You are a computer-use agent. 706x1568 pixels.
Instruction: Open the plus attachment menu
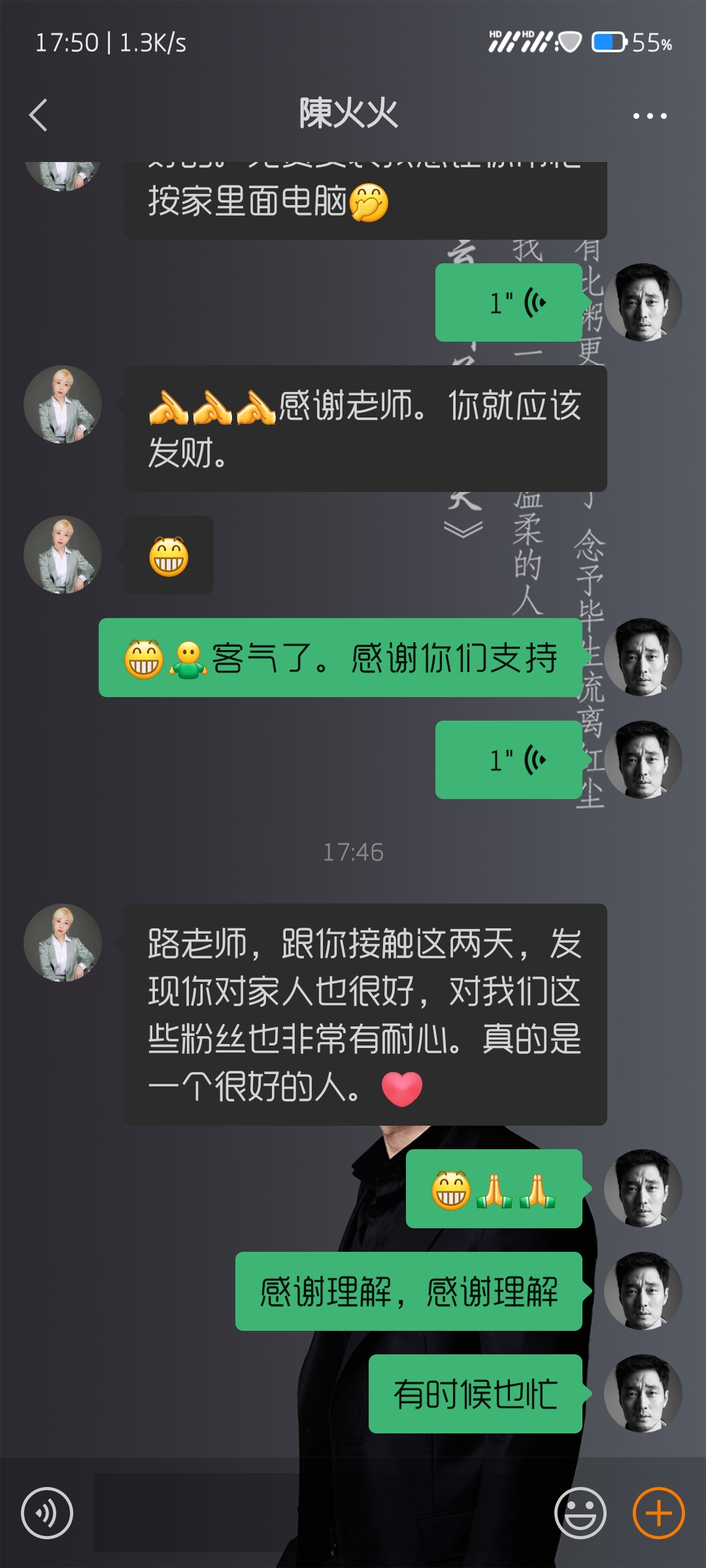tap(659, 1512)
